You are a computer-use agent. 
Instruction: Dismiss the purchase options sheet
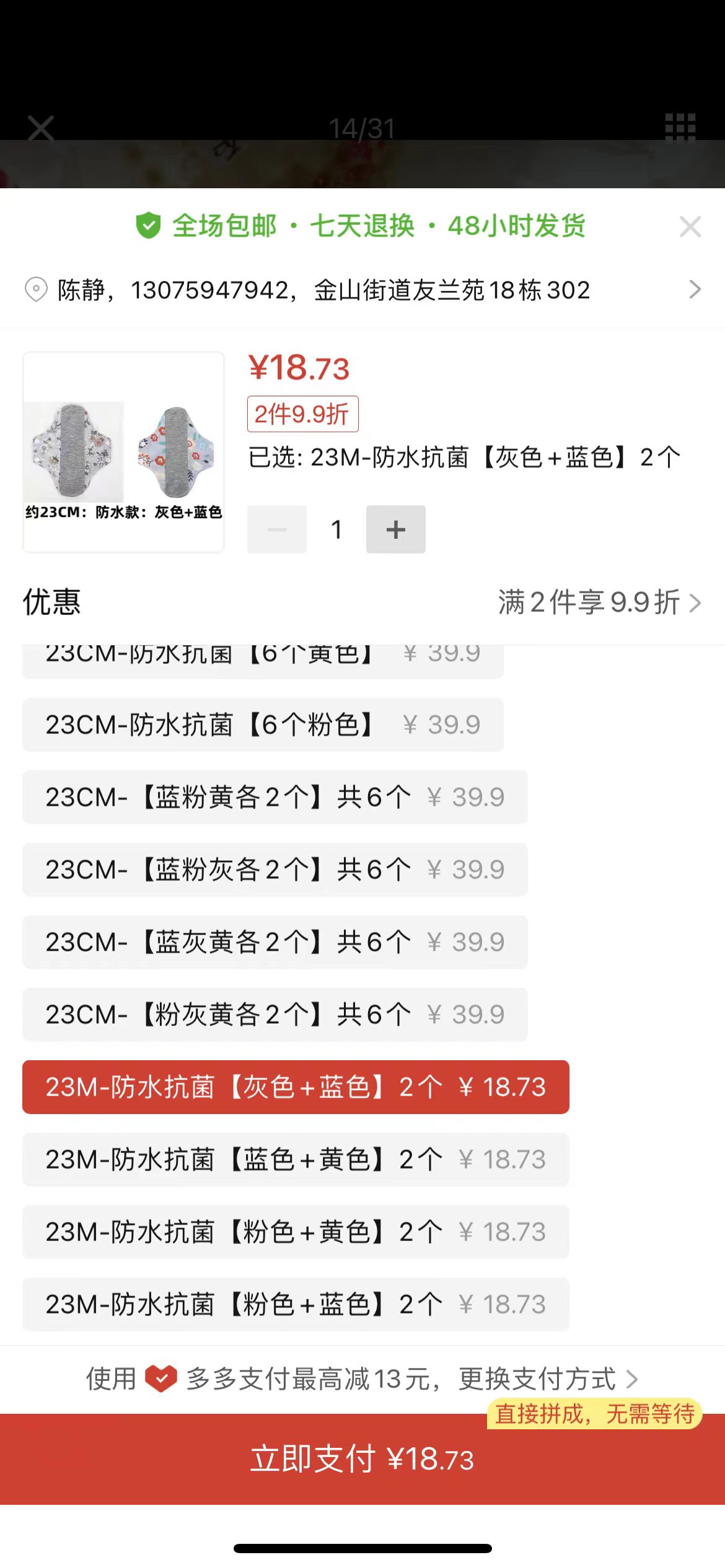click(x=690, y=227)
